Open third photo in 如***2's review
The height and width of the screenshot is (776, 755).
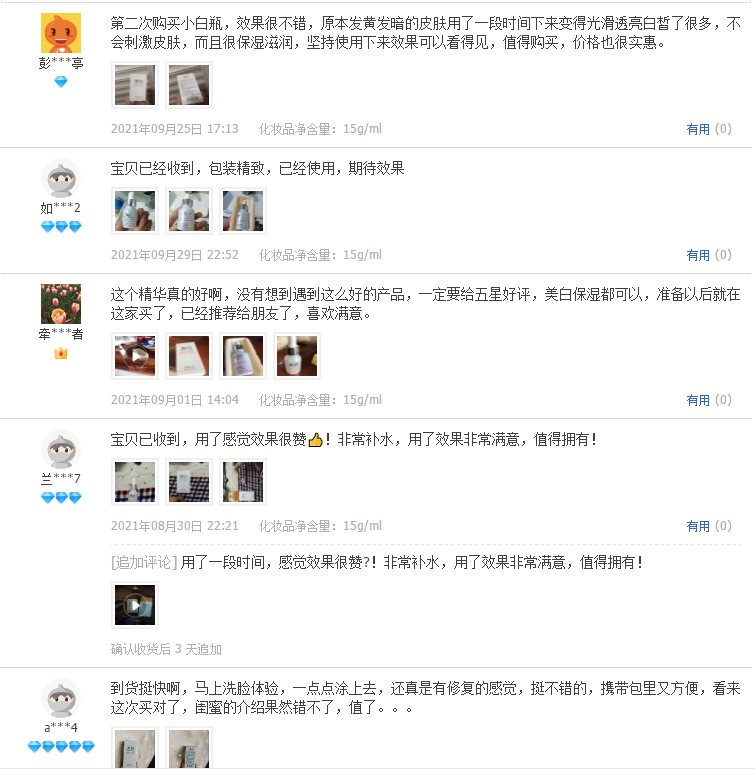click(242, 211)
